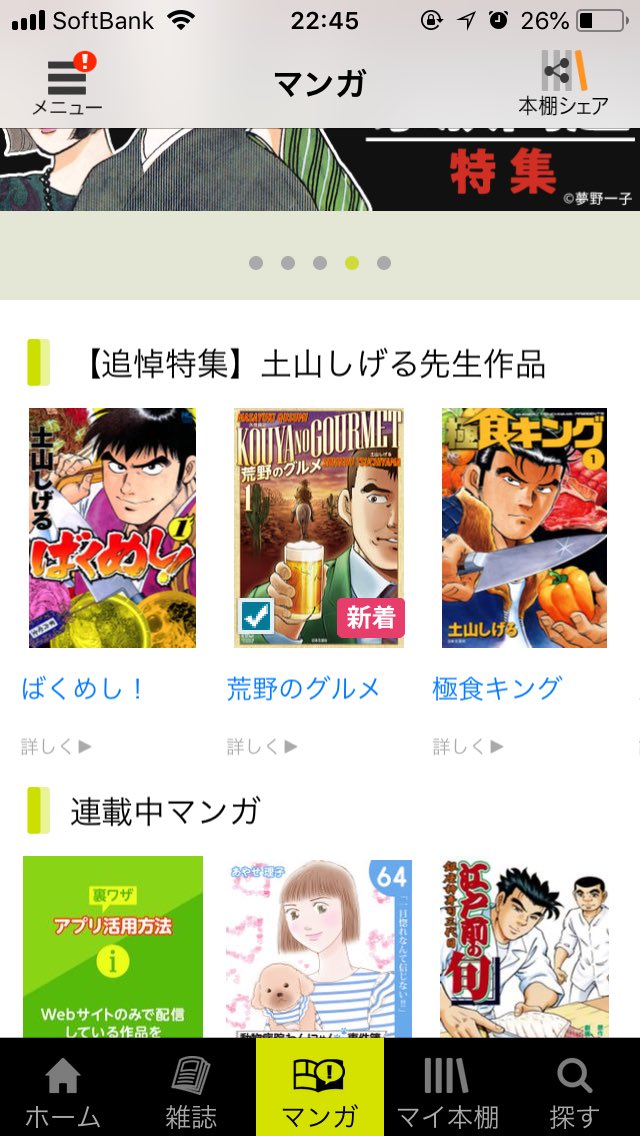This screenshot has height=1136, width=640.
Task: Open the 探す search tab
Action: coord(575,1087)
